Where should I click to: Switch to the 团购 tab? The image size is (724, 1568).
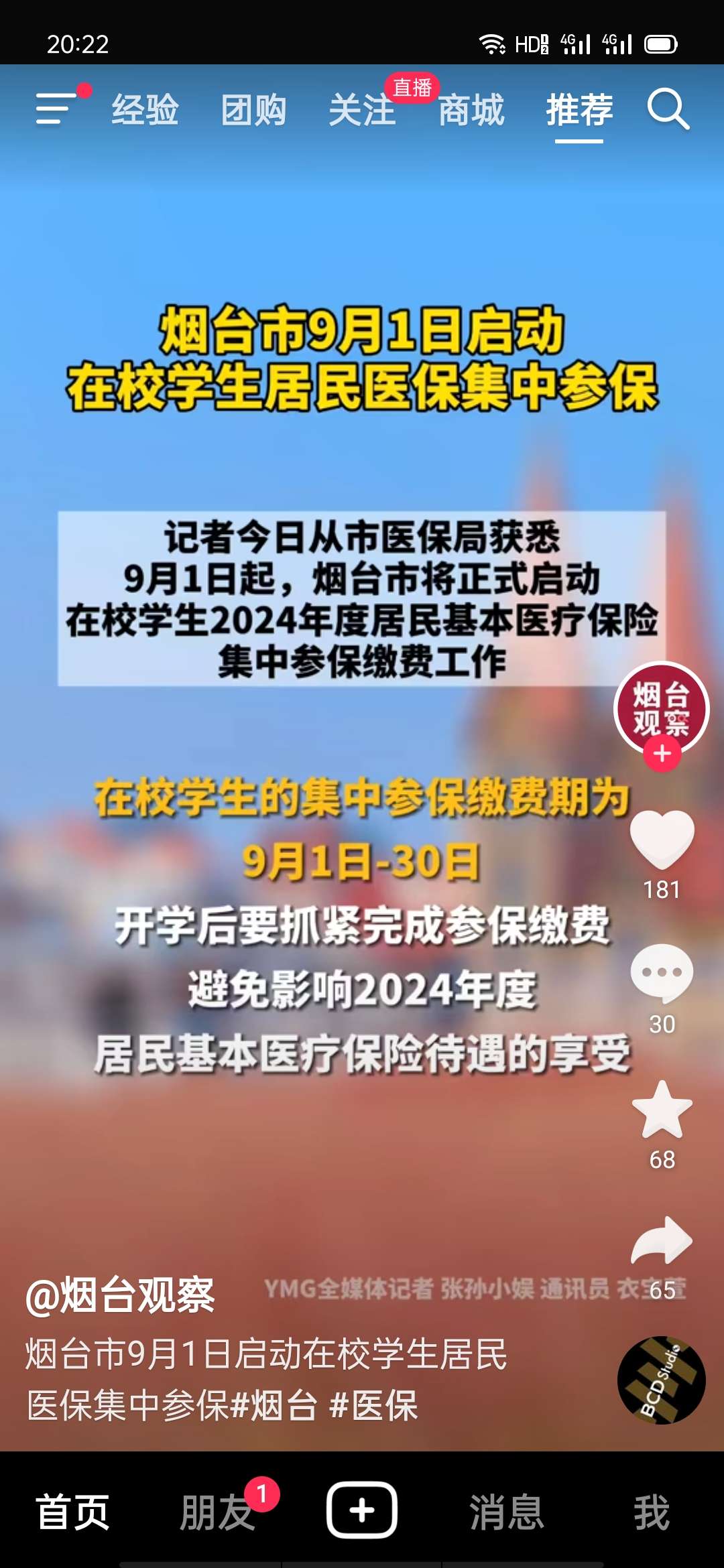point(254,111)
